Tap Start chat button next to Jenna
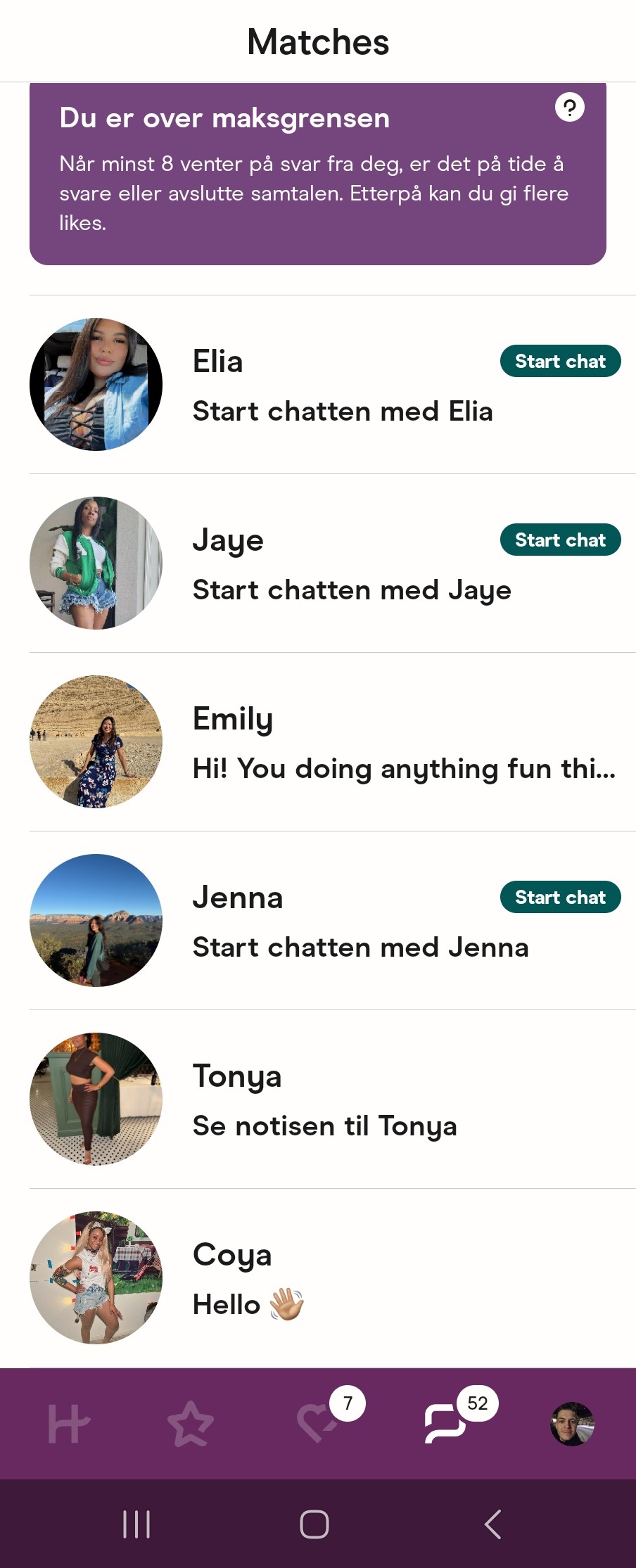The width and height of the screenshot is (636, 1568). 560,898
